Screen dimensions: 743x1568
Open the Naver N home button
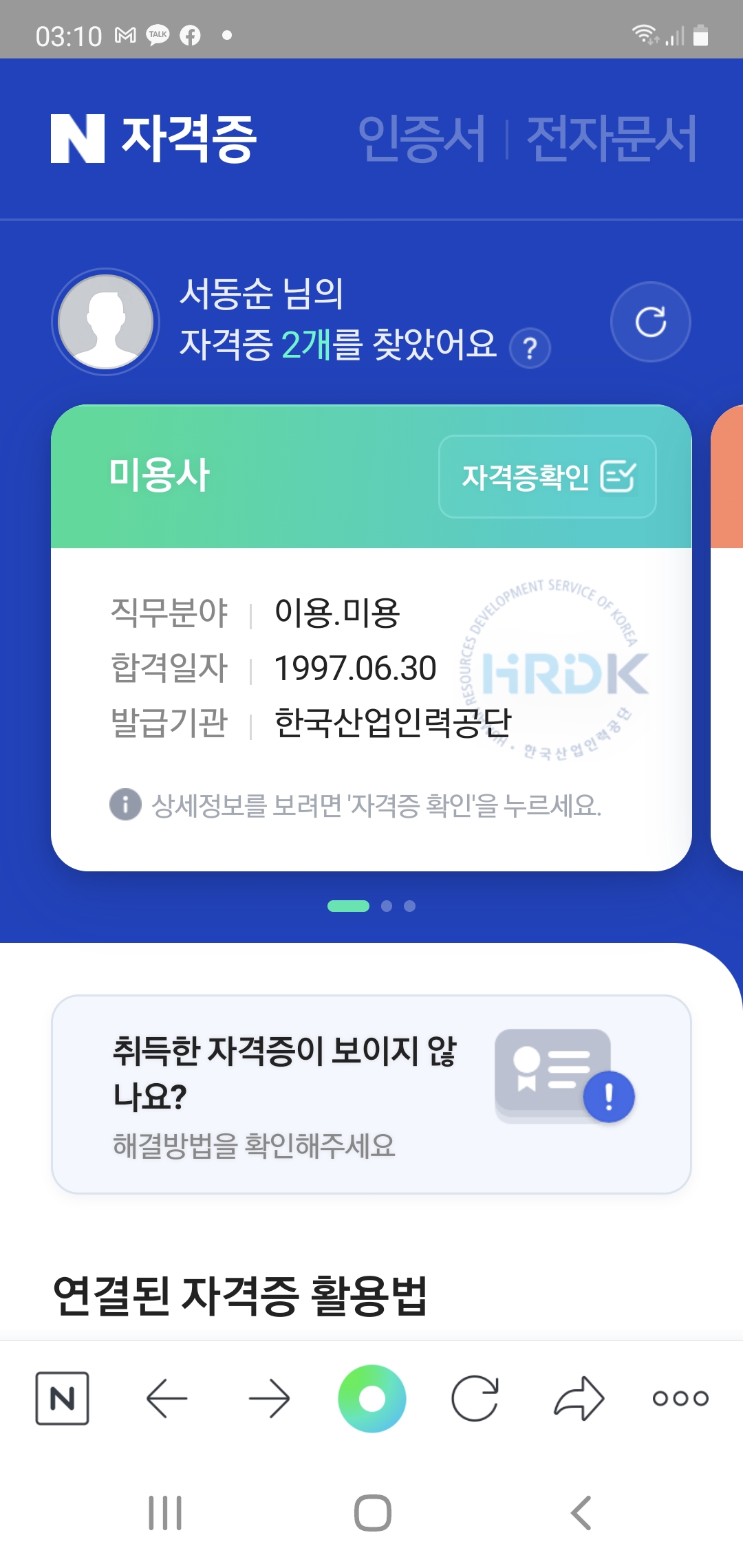coord(63,1398)
